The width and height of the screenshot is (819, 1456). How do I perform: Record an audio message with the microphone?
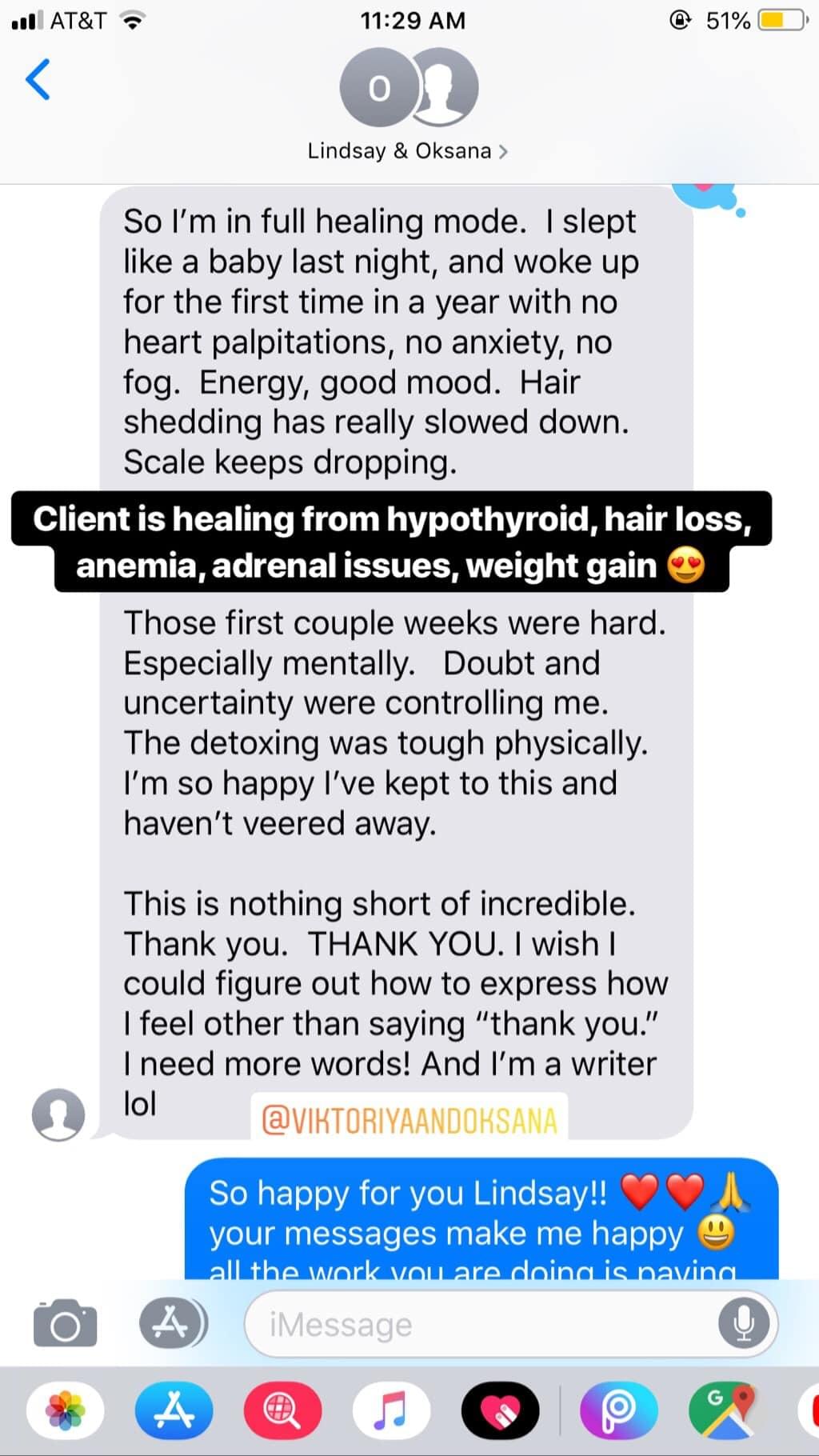pyautogui.click(x=743, y=1324)
